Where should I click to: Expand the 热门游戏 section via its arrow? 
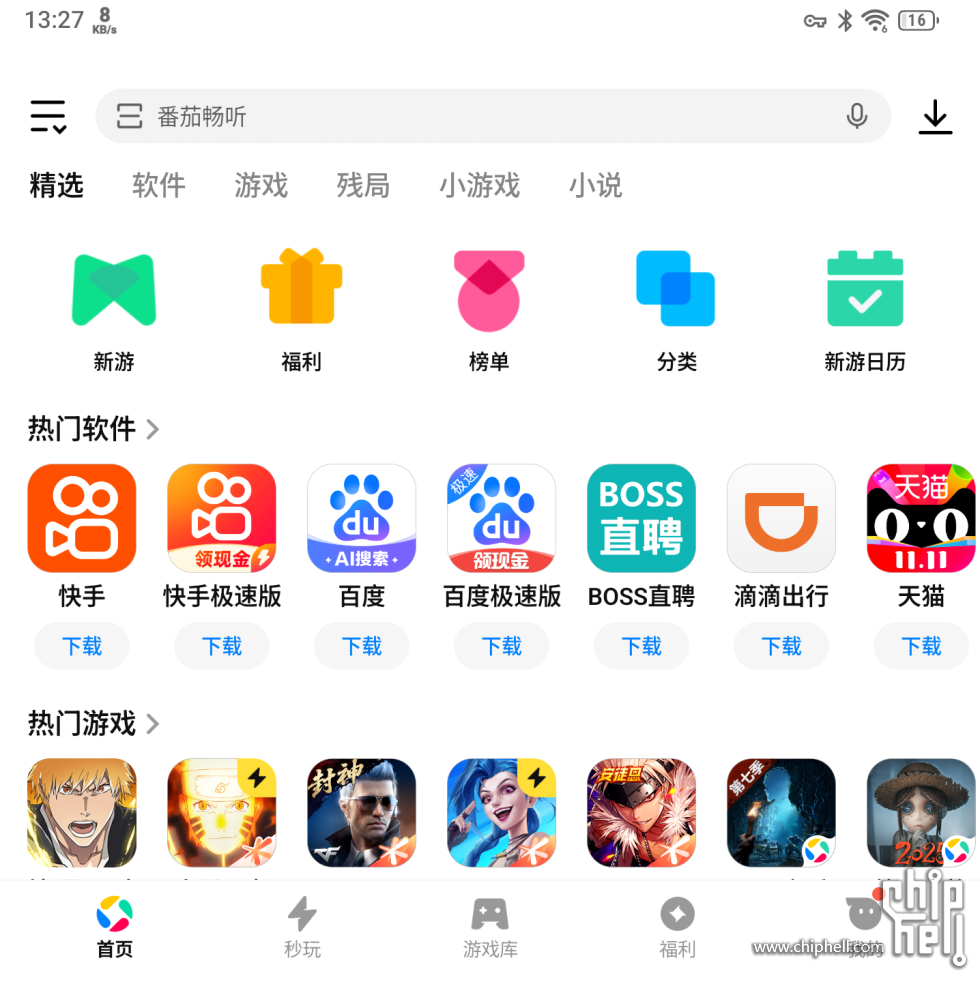click(x=153, y=724)
